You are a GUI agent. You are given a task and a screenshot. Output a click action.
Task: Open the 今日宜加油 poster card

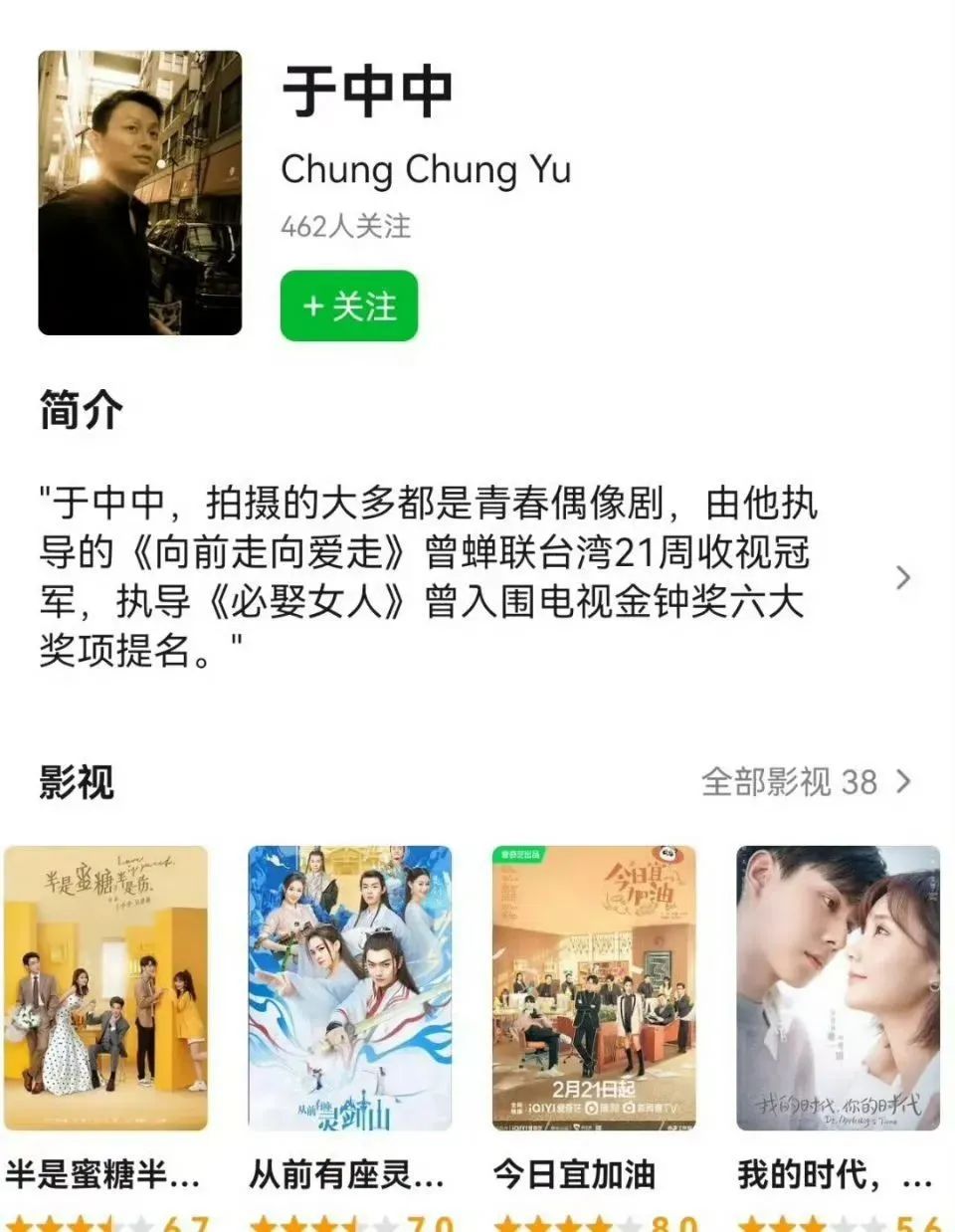click(x=594, y=988)
